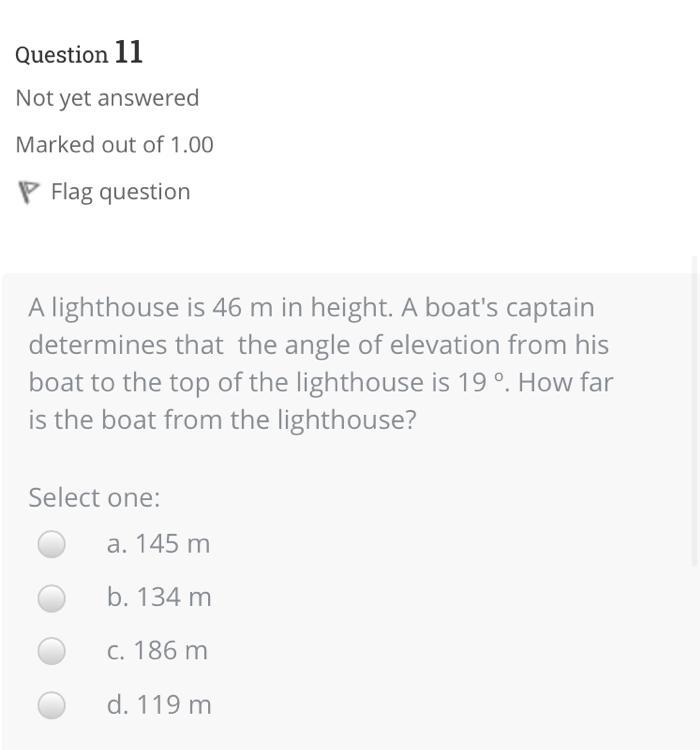
Task: Choose option b. 134 m
Action: coord(52,598)
